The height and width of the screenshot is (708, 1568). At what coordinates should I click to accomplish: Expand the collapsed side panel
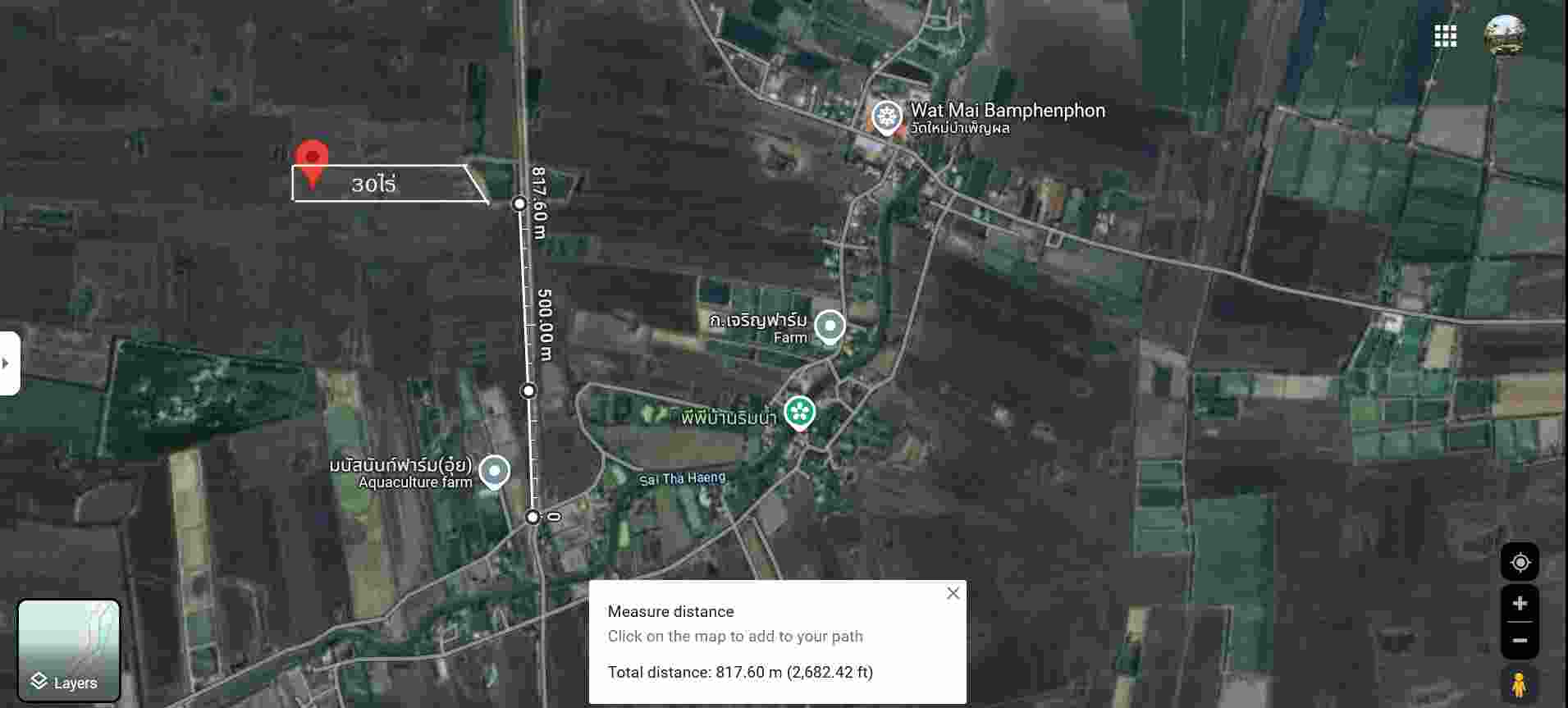click(x=8, y=363)
